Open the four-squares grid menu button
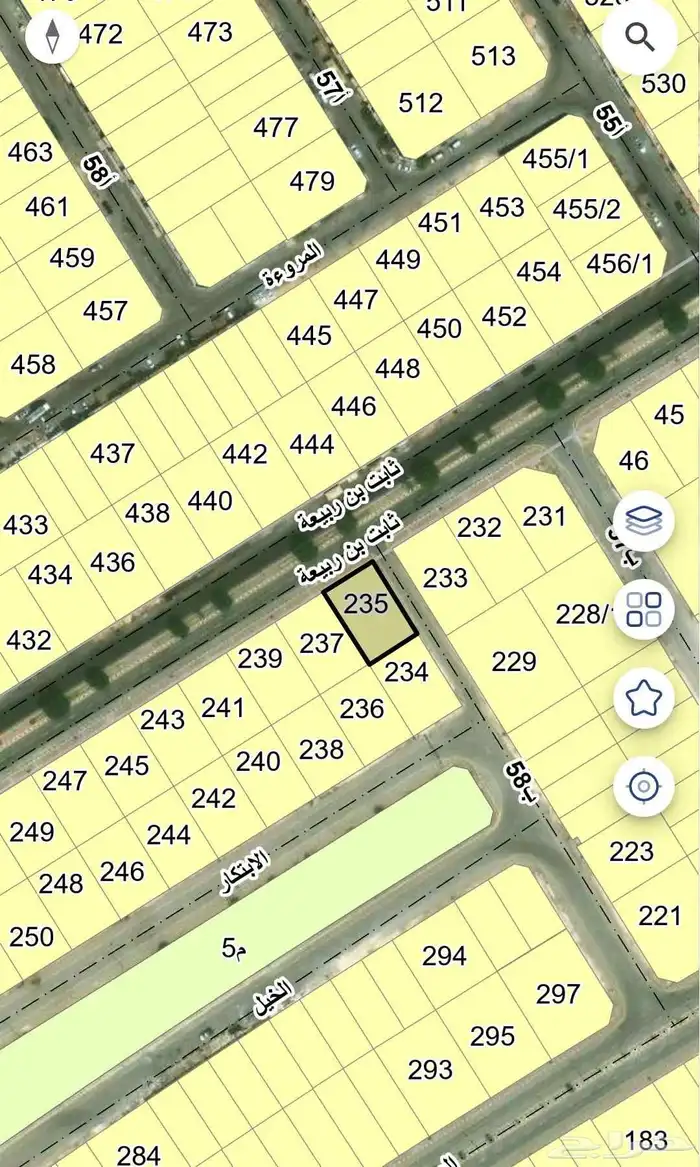 pos(644,608)
